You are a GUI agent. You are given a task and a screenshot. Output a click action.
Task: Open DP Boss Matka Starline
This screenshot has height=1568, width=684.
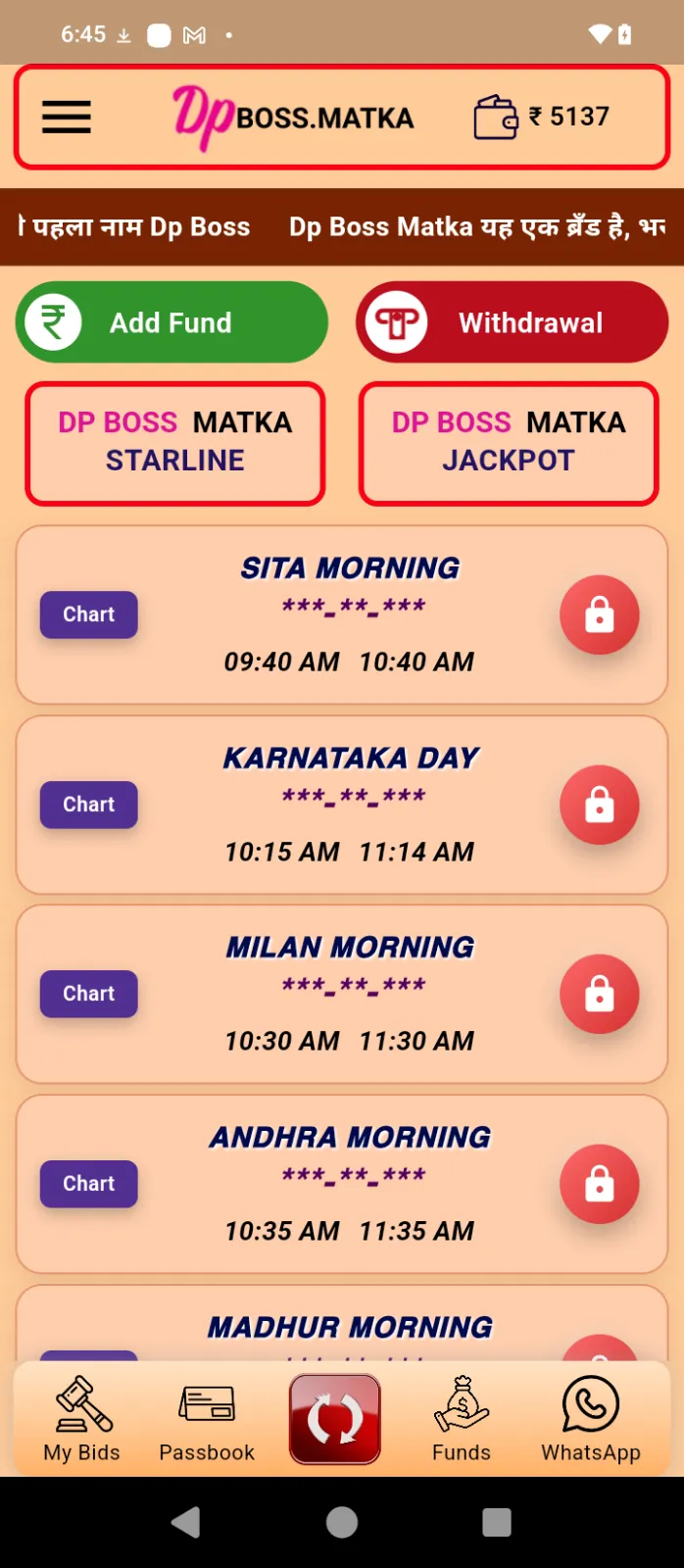pyautogui.click(x=175, y=442)
